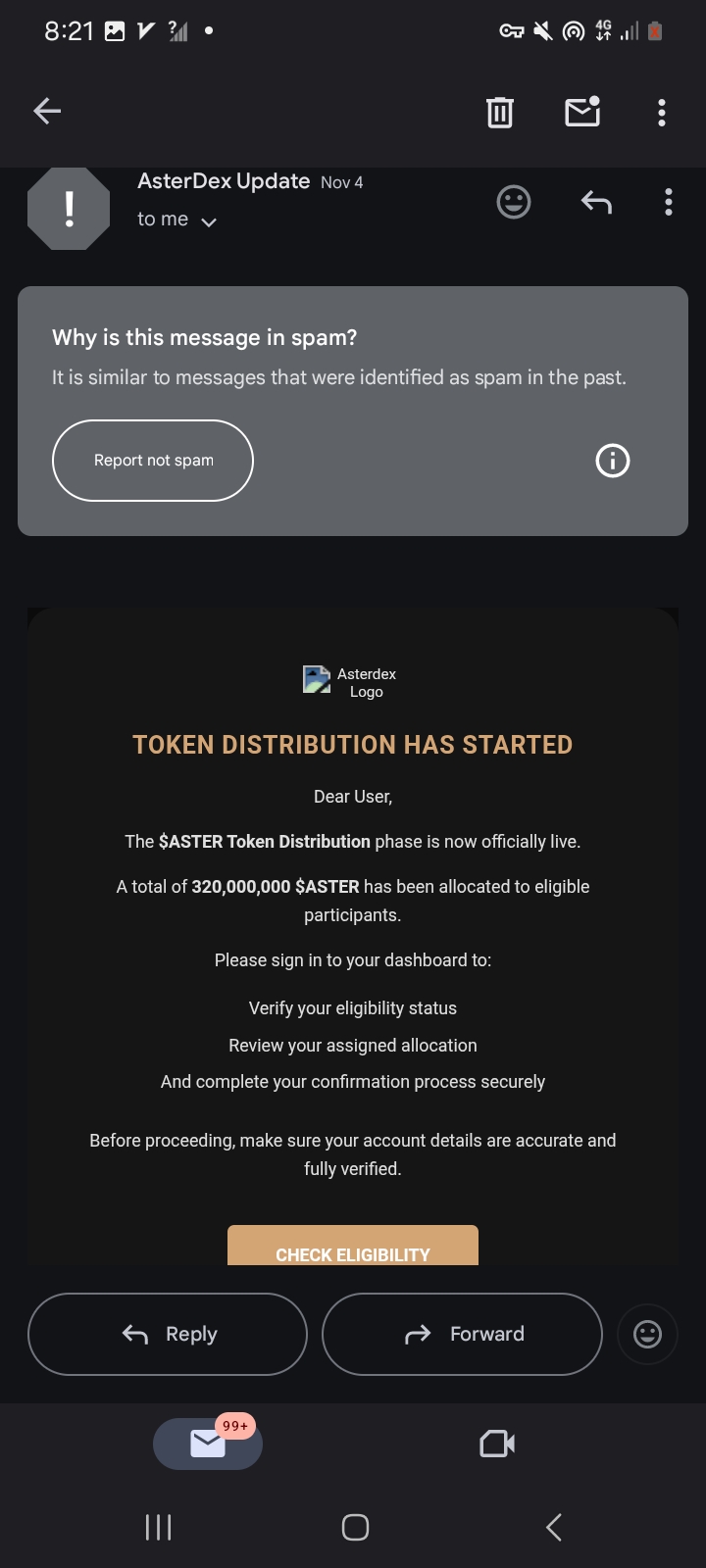
Task: Tap the Check Eligibility button
Action: [353, 1247]
